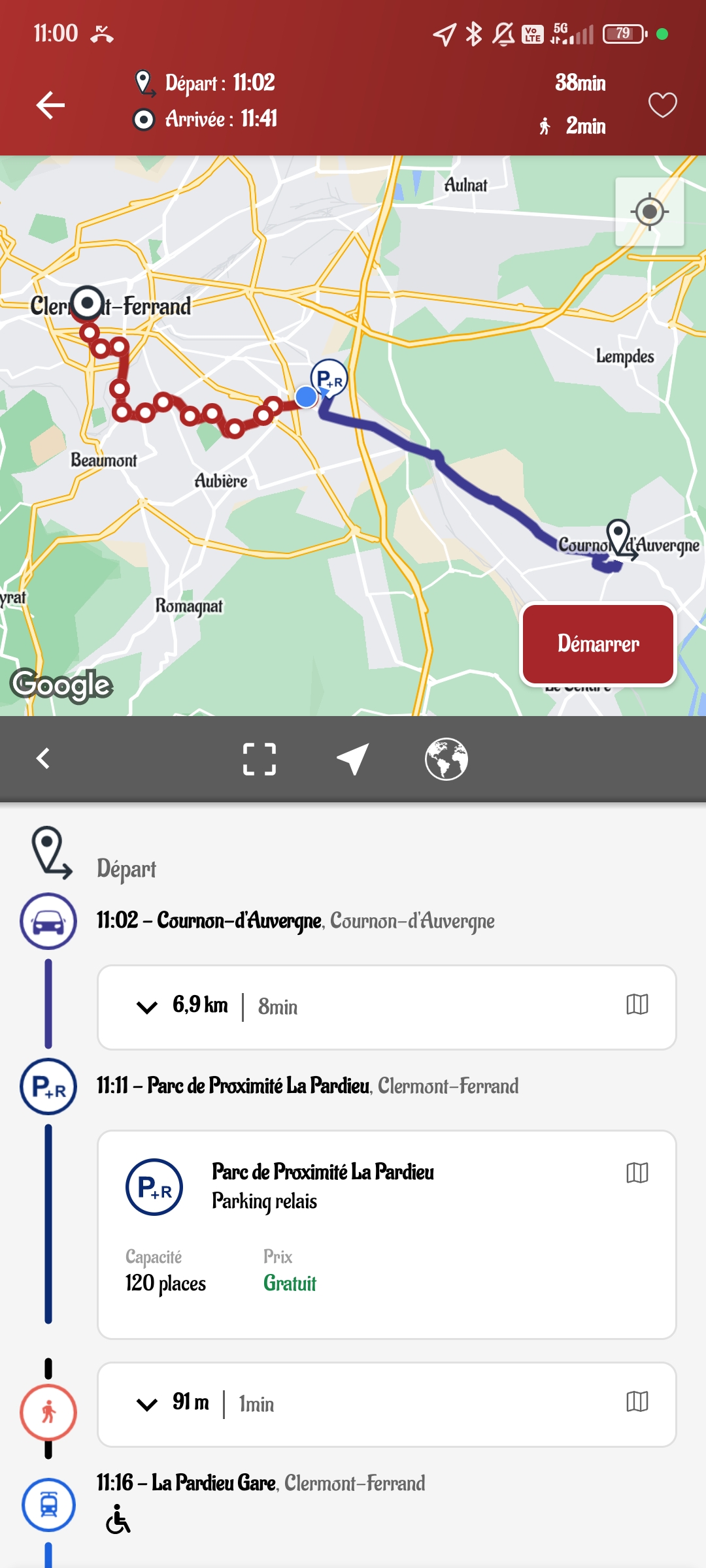Viewport: 706px width, 1568px height.
Task: Start navigation with Démarrer button
Action: (597, 644)
